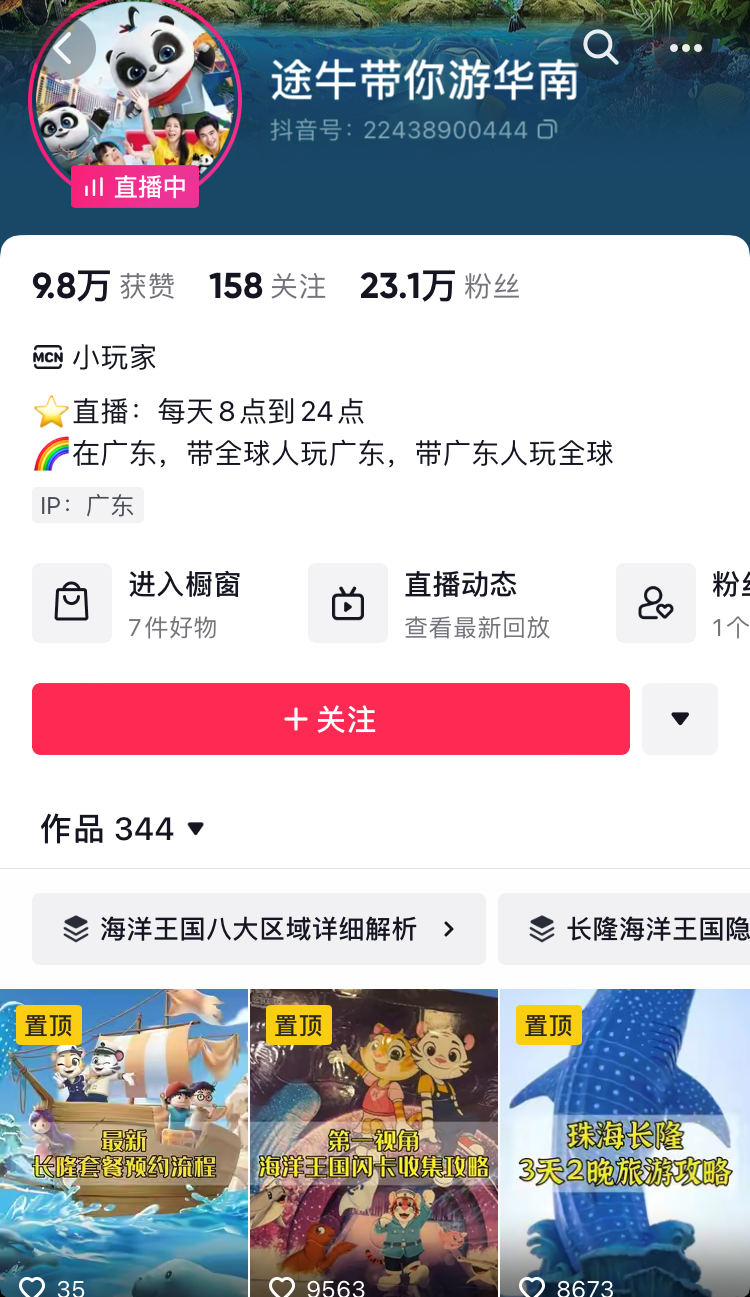Open search on this profile

(x=600, y=46)
